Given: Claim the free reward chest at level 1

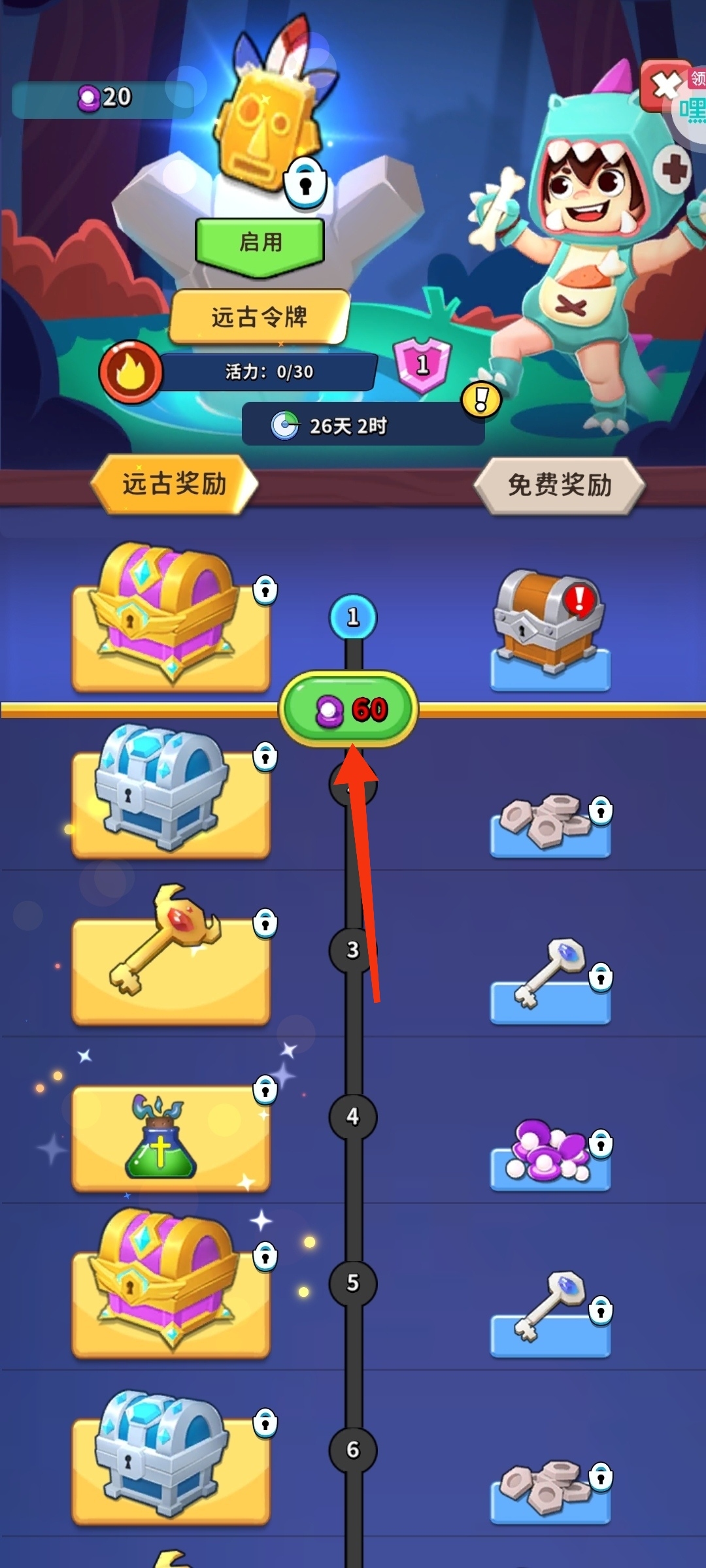Looking at the screenshot, I should coord(550,627).
